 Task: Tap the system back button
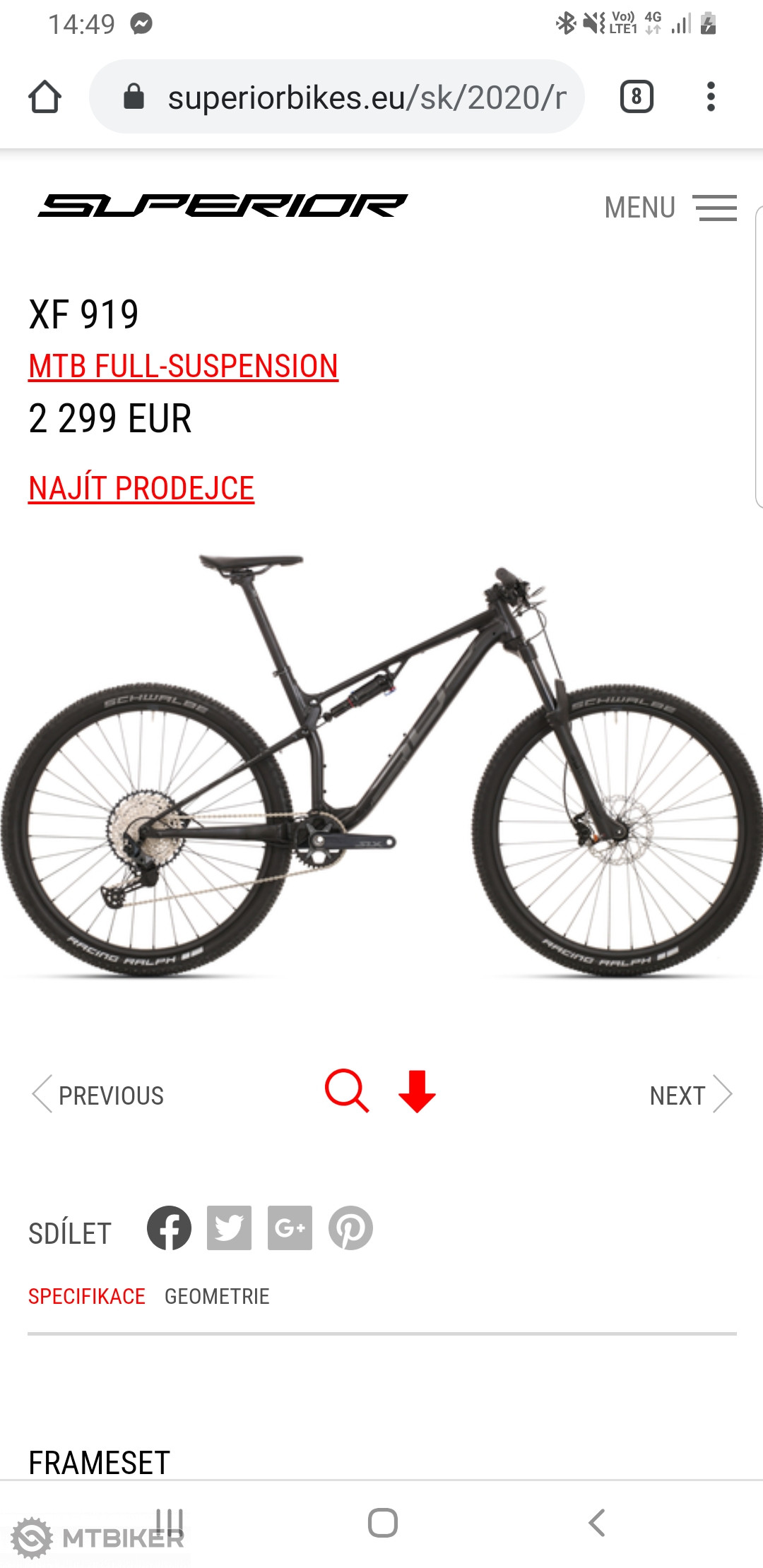[597, 1522]
